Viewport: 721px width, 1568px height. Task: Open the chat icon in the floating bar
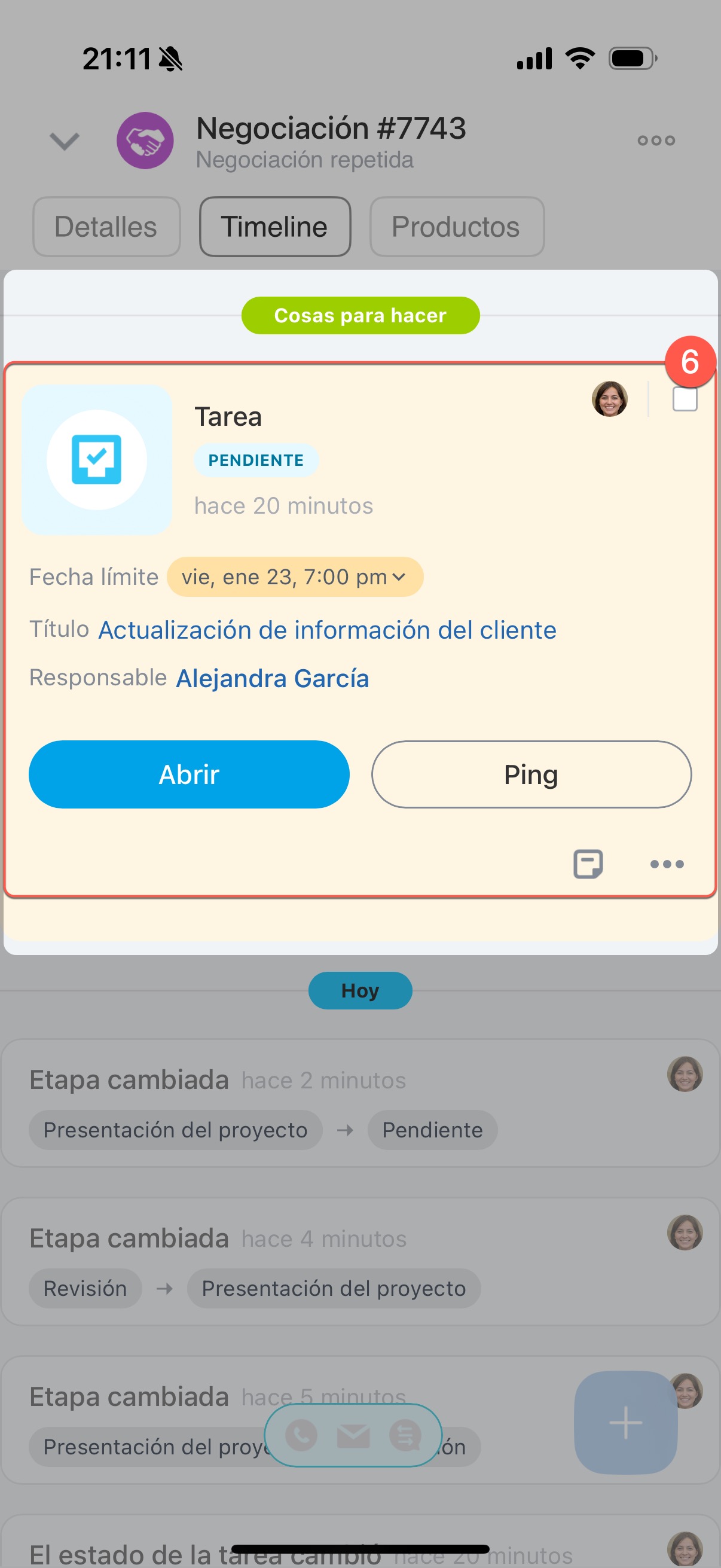point(405,1435)
